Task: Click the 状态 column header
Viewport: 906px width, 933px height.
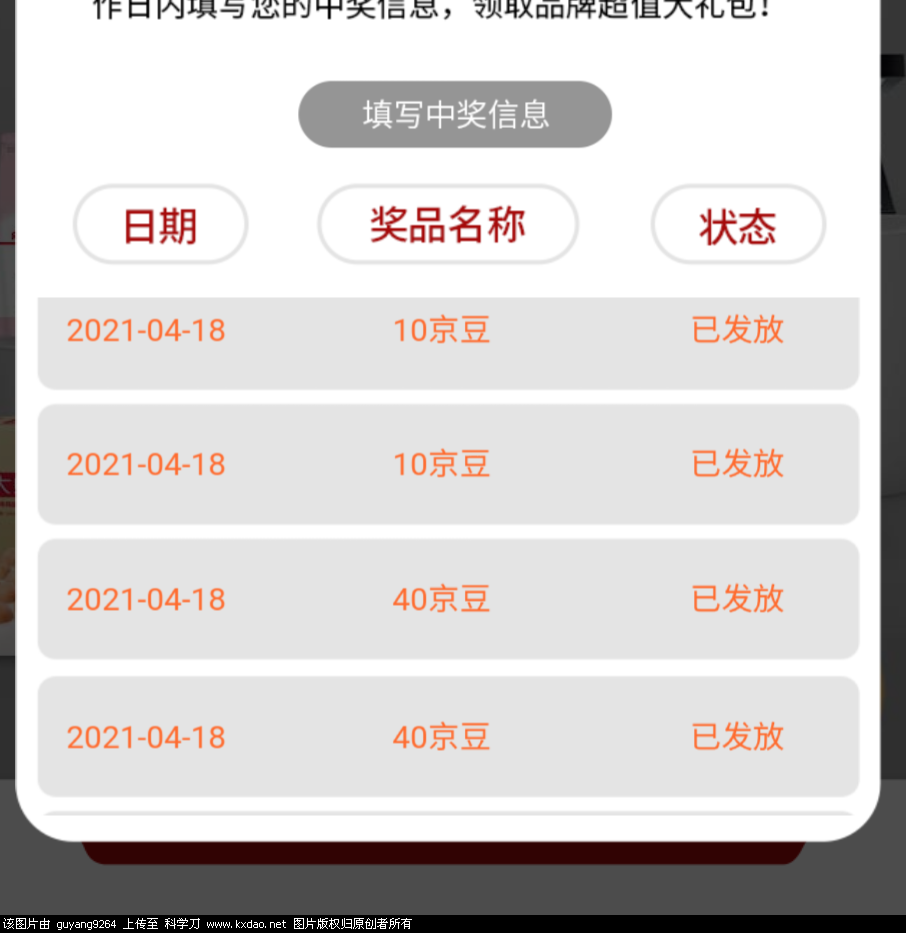Action: (x=738, y=225)
